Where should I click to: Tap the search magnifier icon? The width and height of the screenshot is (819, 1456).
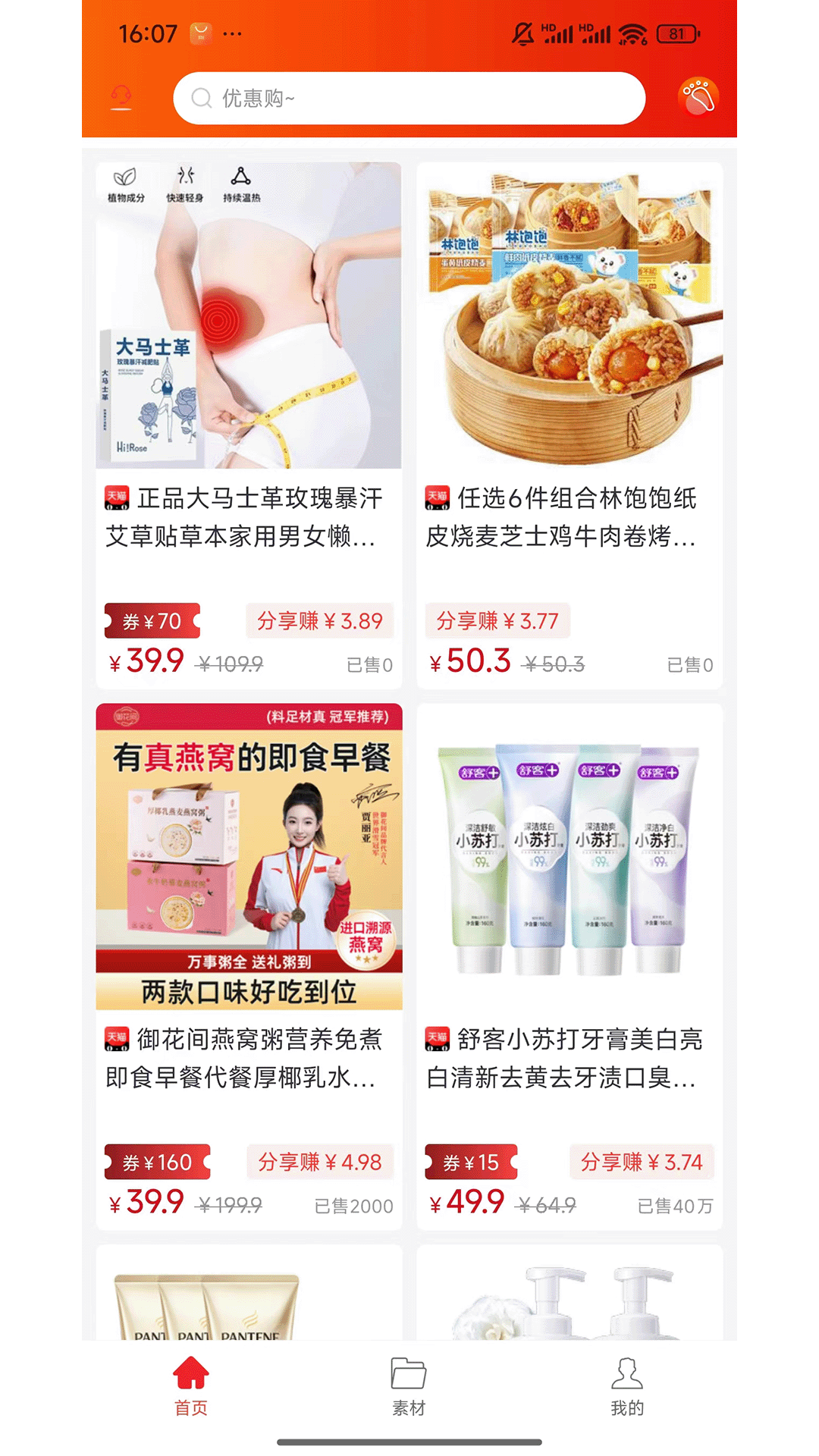pyautogui.click(x=201, y=98)
